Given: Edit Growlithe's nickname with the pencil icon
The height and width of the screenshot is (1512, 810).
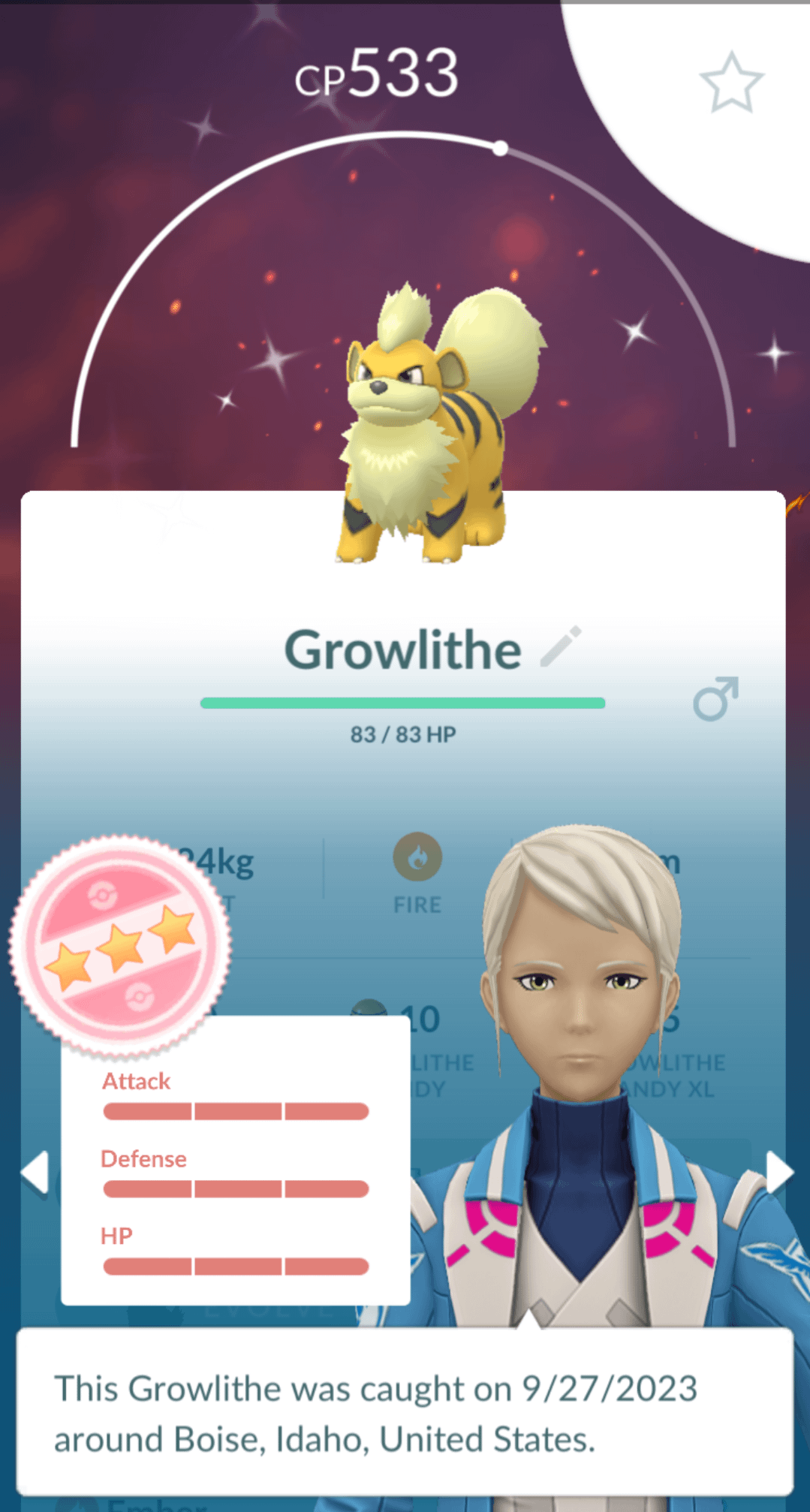Looking at the screenshot, I should tap(561, 646).
